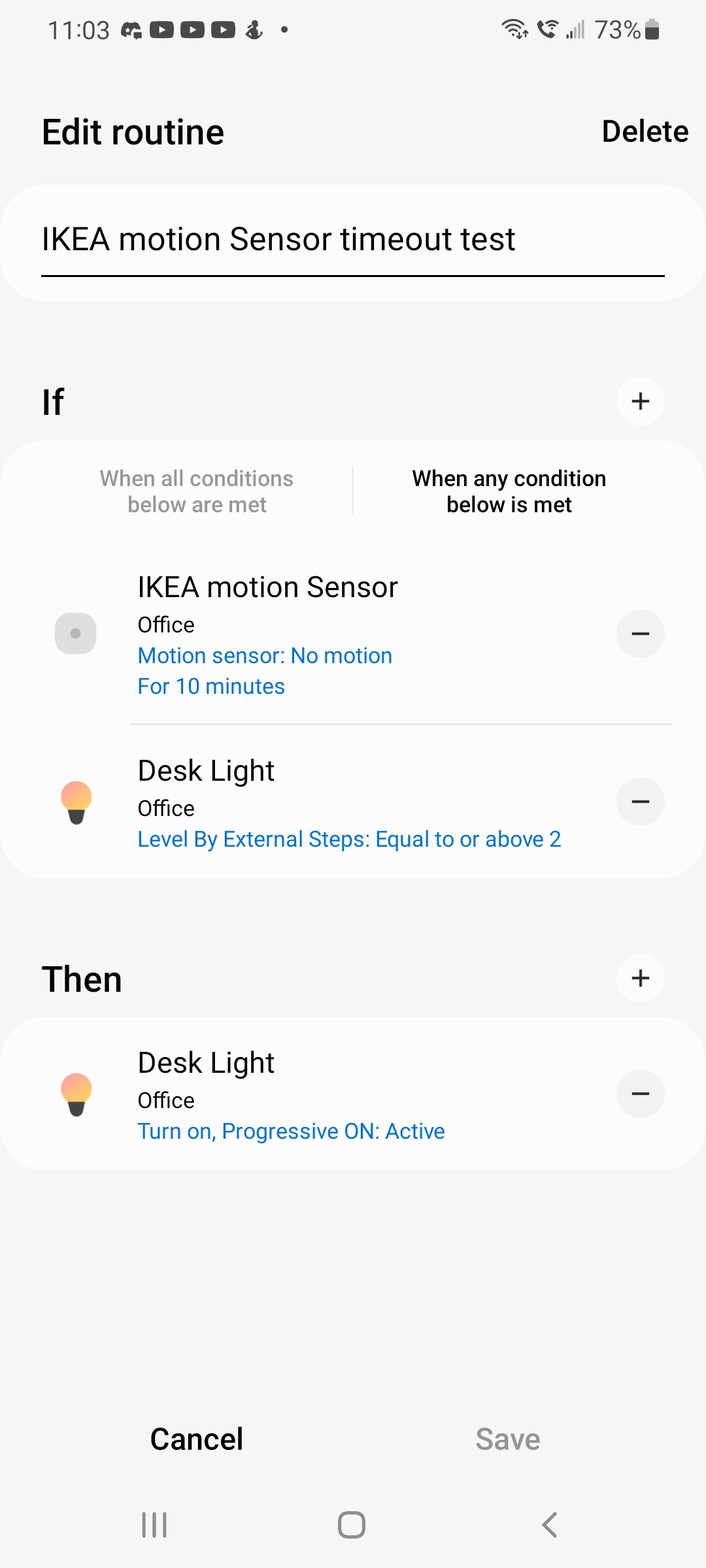The height and width of the screenshot is (1568, 706).
Task: Select When all conditions below are met
Action: (197, 491)
